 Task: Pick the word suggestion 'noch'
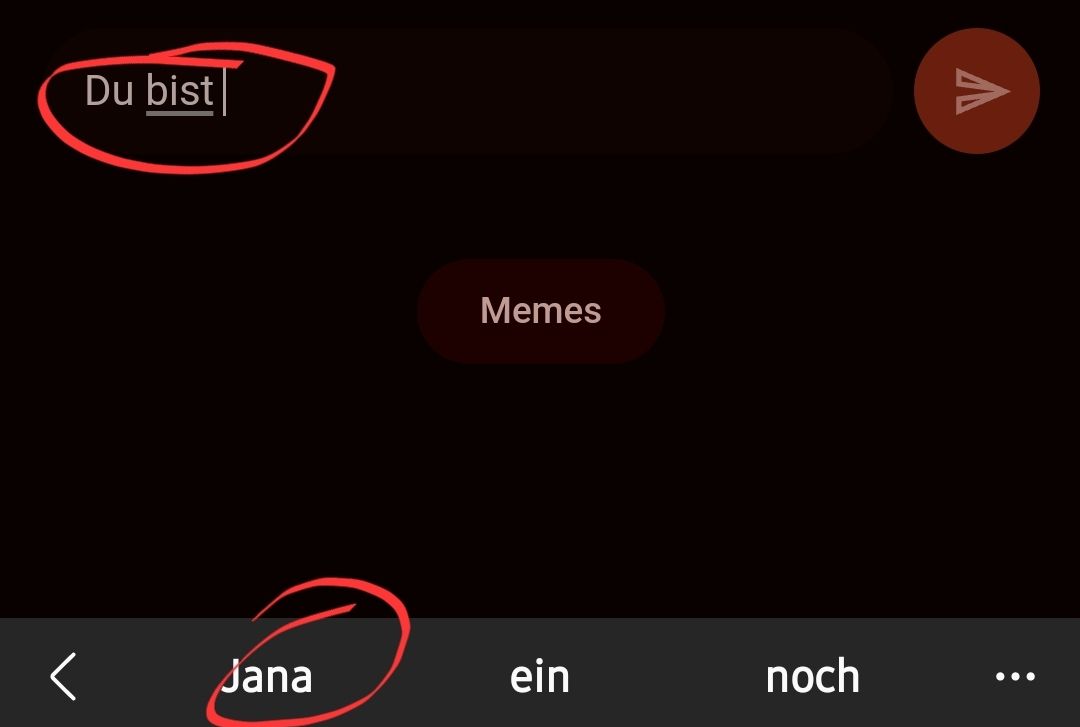pyautogui.click(x=812, y=677)
